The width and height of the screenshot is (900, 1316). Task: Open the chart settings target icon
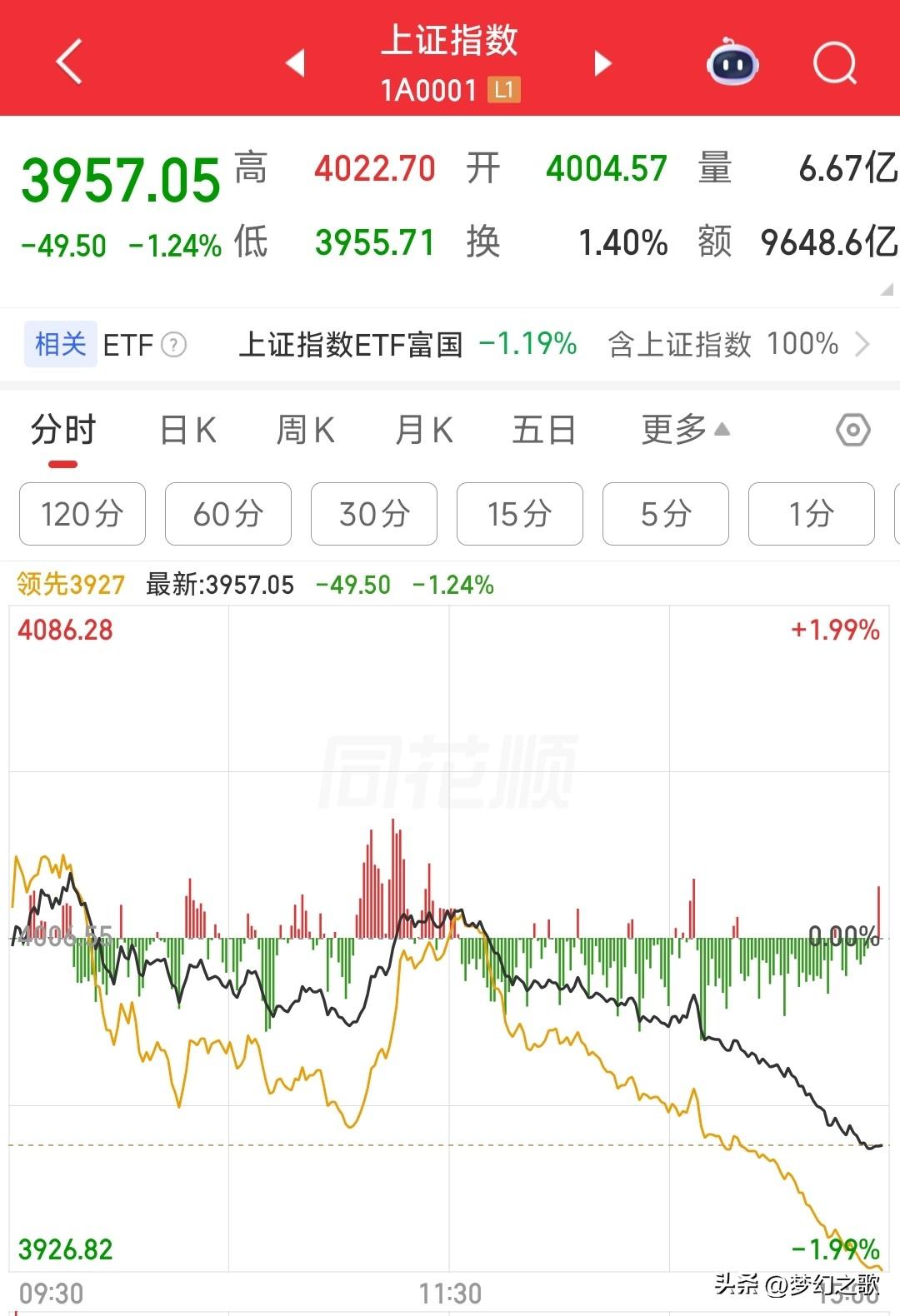pyautogui.click(x=852, y=430)
